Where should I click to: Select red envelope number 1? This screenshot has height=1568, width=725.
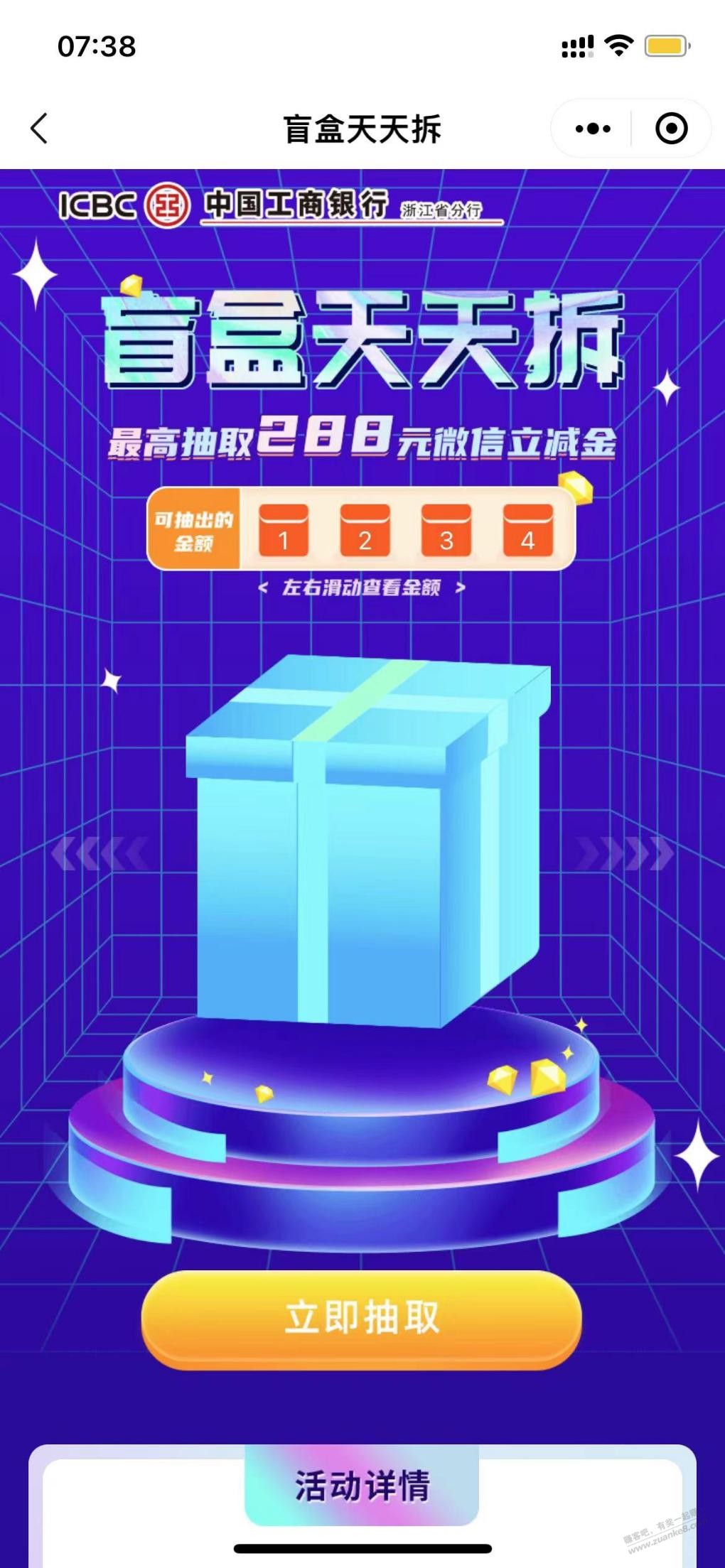point(283,530)
